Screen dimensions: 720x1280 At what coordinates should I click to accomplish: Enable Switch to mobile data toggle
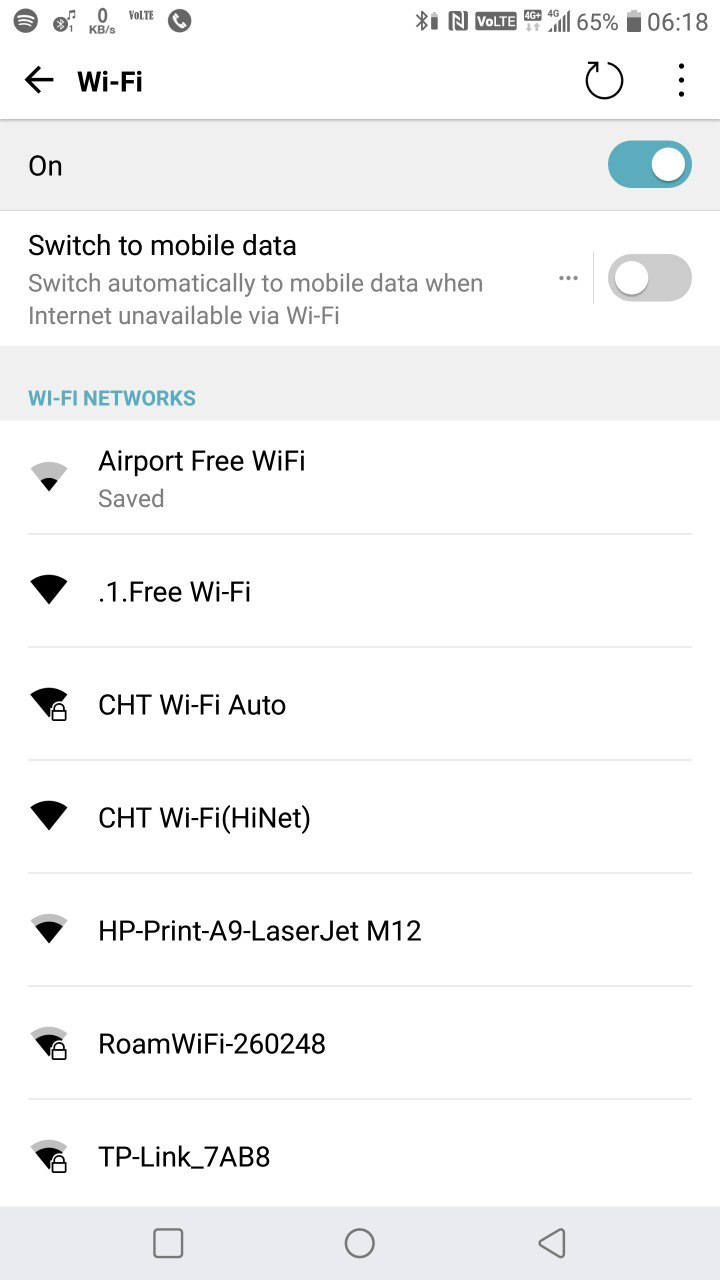point(649,278)
